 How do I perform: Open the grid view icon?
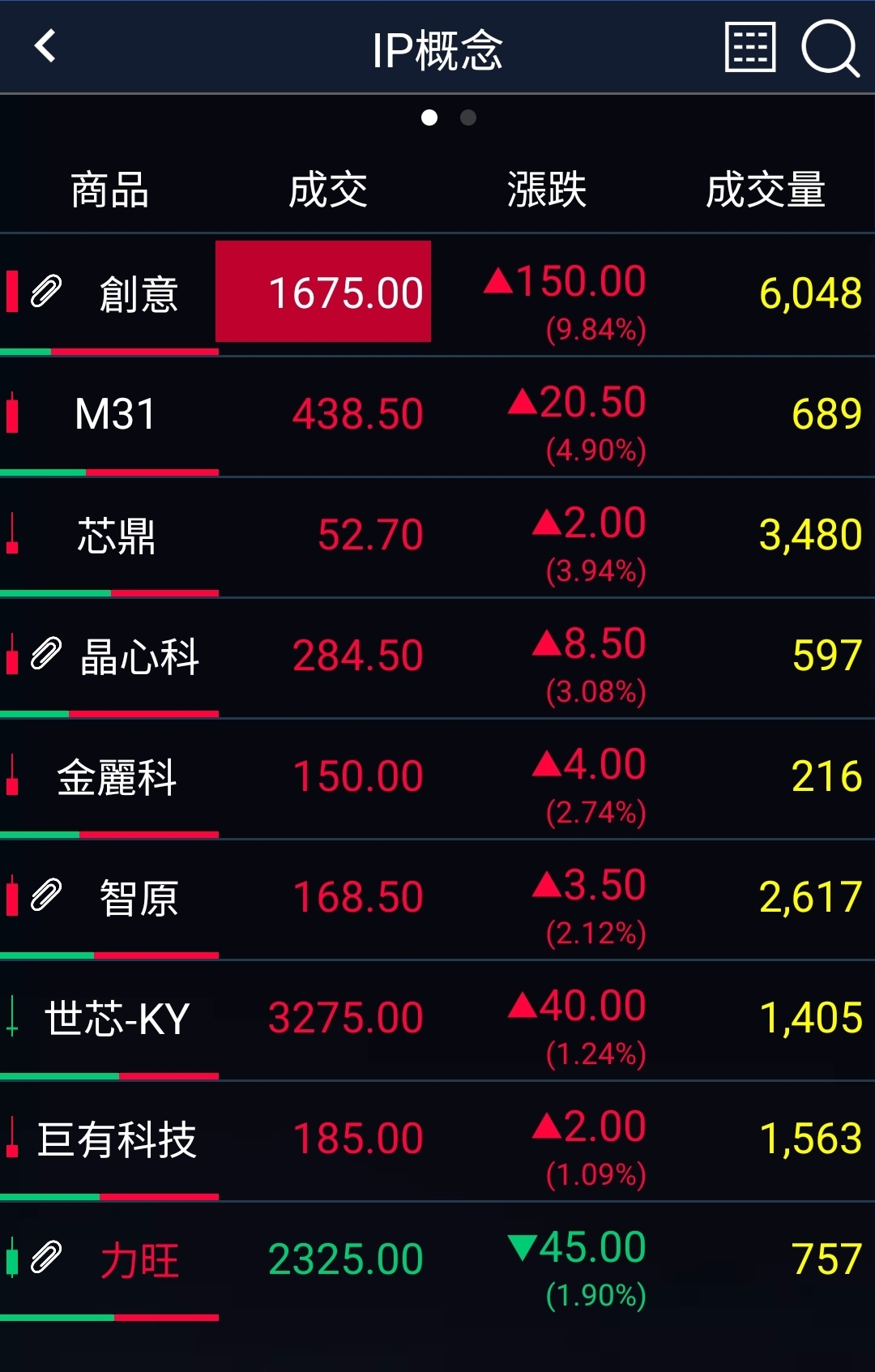[749, 48]
